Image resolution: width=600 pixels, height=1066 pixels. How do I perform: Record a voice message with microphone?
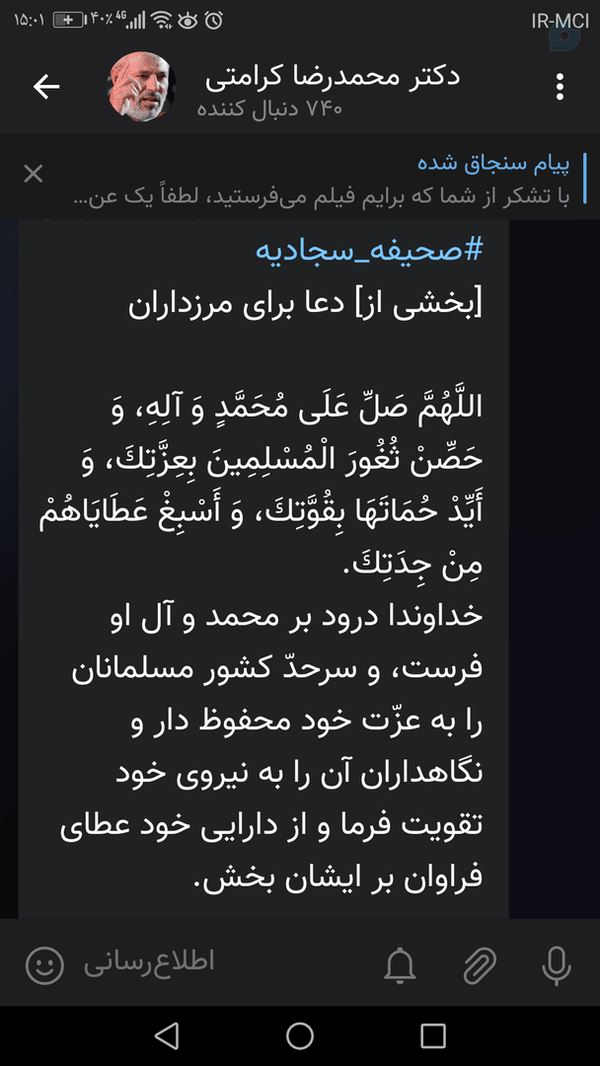coord(556,965)
